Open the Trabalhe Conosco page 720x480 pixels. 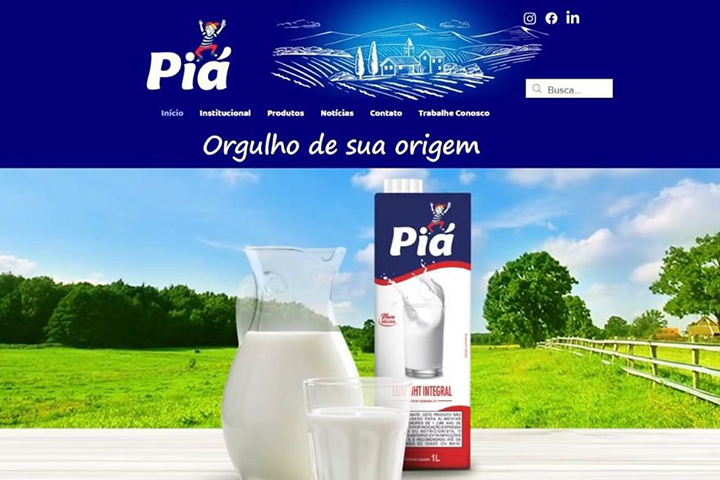pos(454,113)
